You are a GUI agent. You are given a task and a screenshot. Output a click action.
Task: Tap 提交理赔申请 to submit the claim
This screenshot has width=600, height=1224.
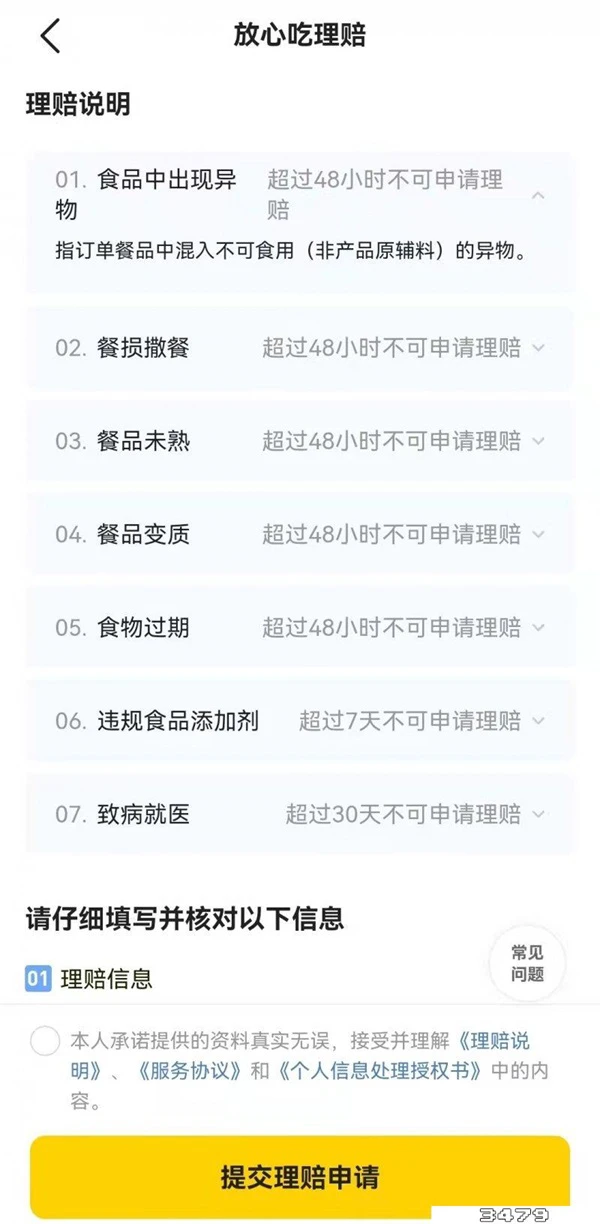click(300, 1177)
